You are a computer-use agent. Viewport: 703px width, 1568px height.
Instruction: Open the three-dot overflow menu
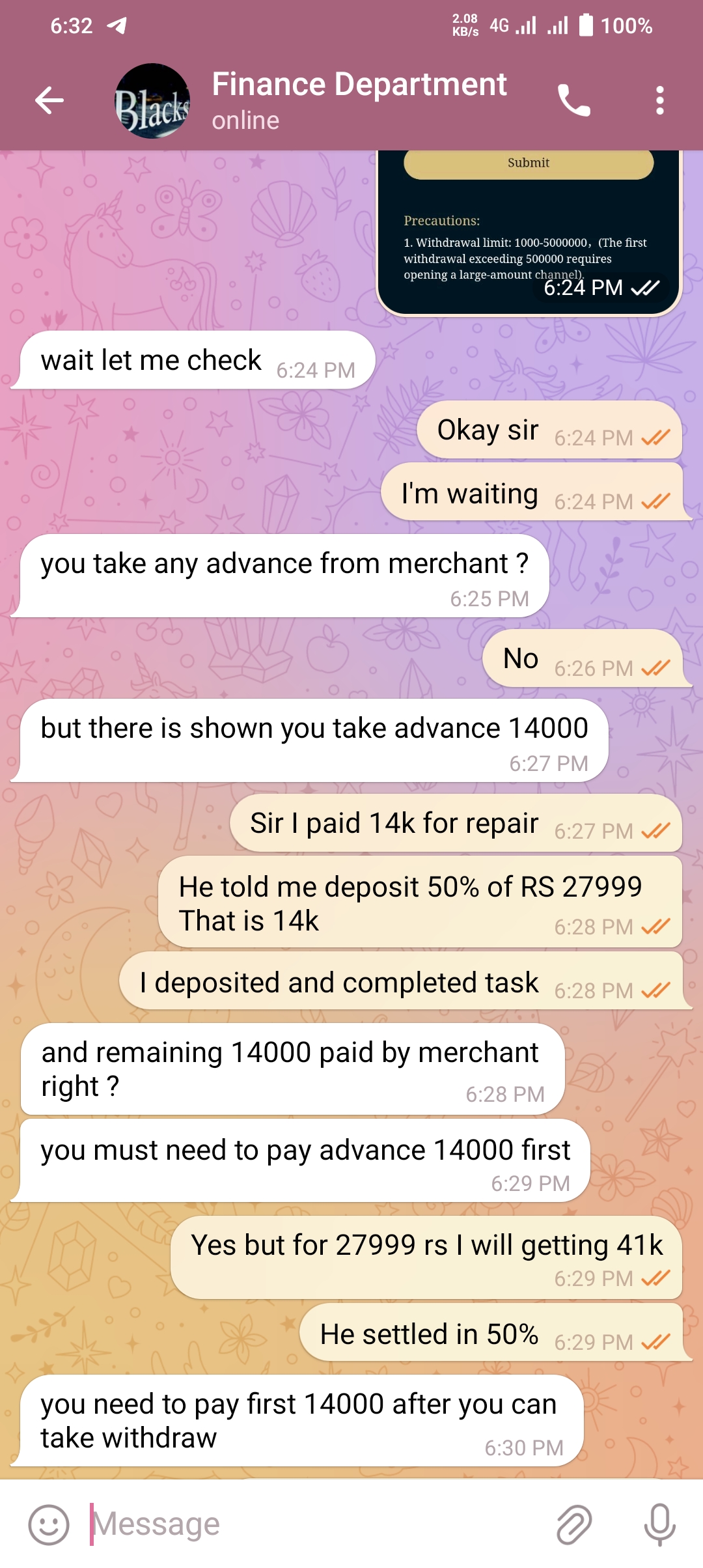click(x=659, y=100)
